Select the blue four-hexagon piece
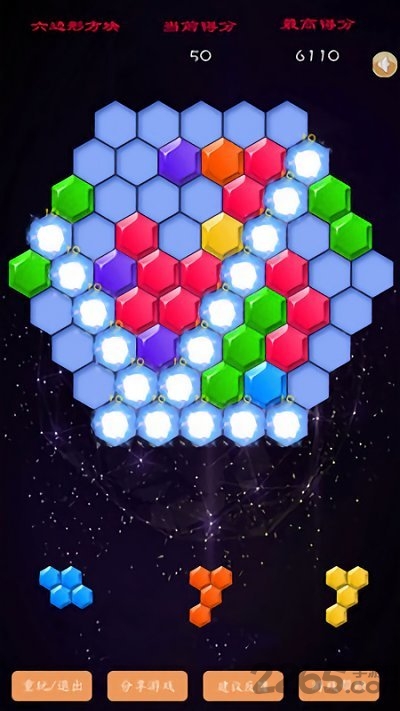The height and width of the screenshot is (711, 400). pyautogui.click(x=66, y=587)
